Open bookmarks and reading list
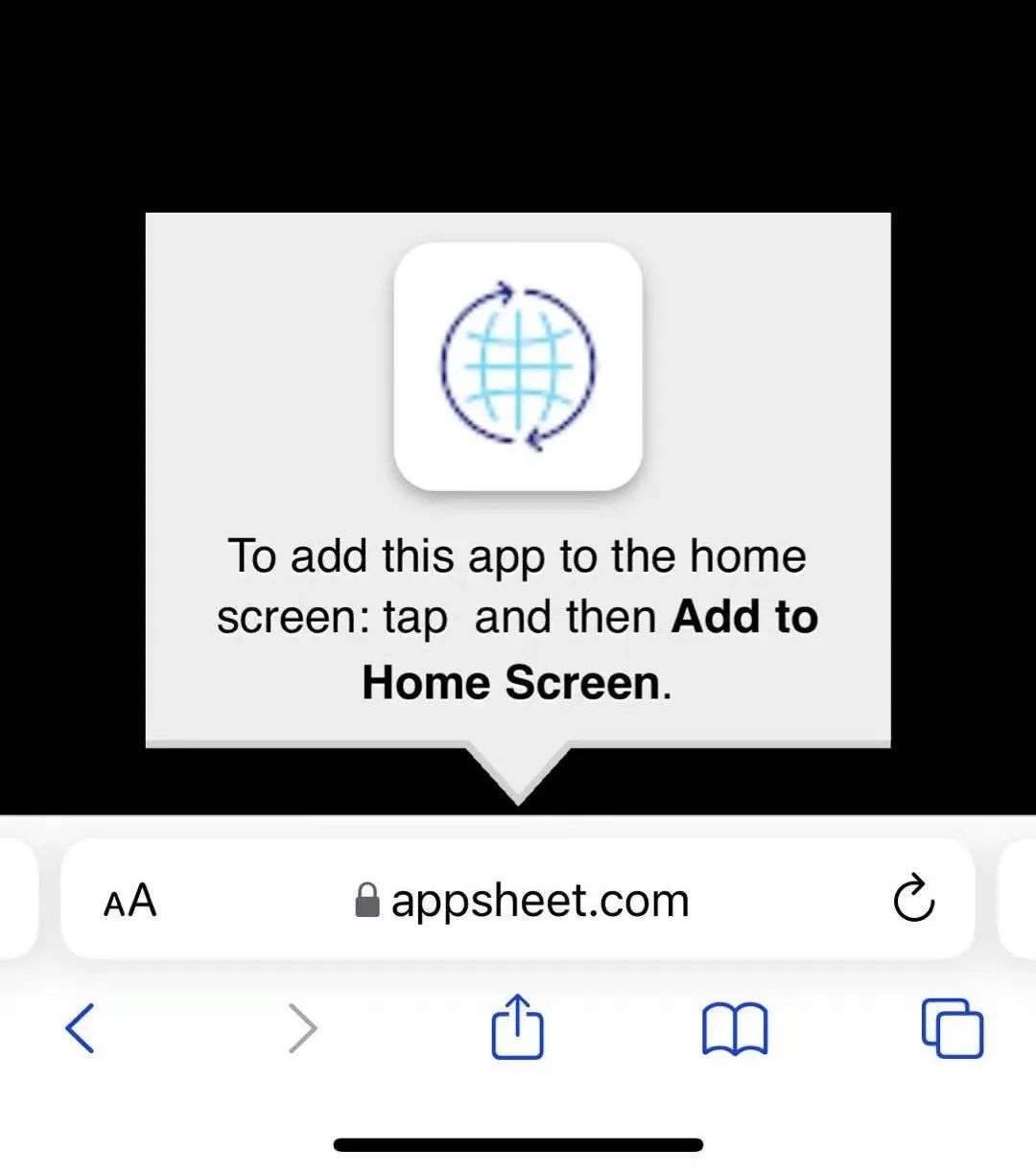 pyautogui.click(x=735, y=1029)
